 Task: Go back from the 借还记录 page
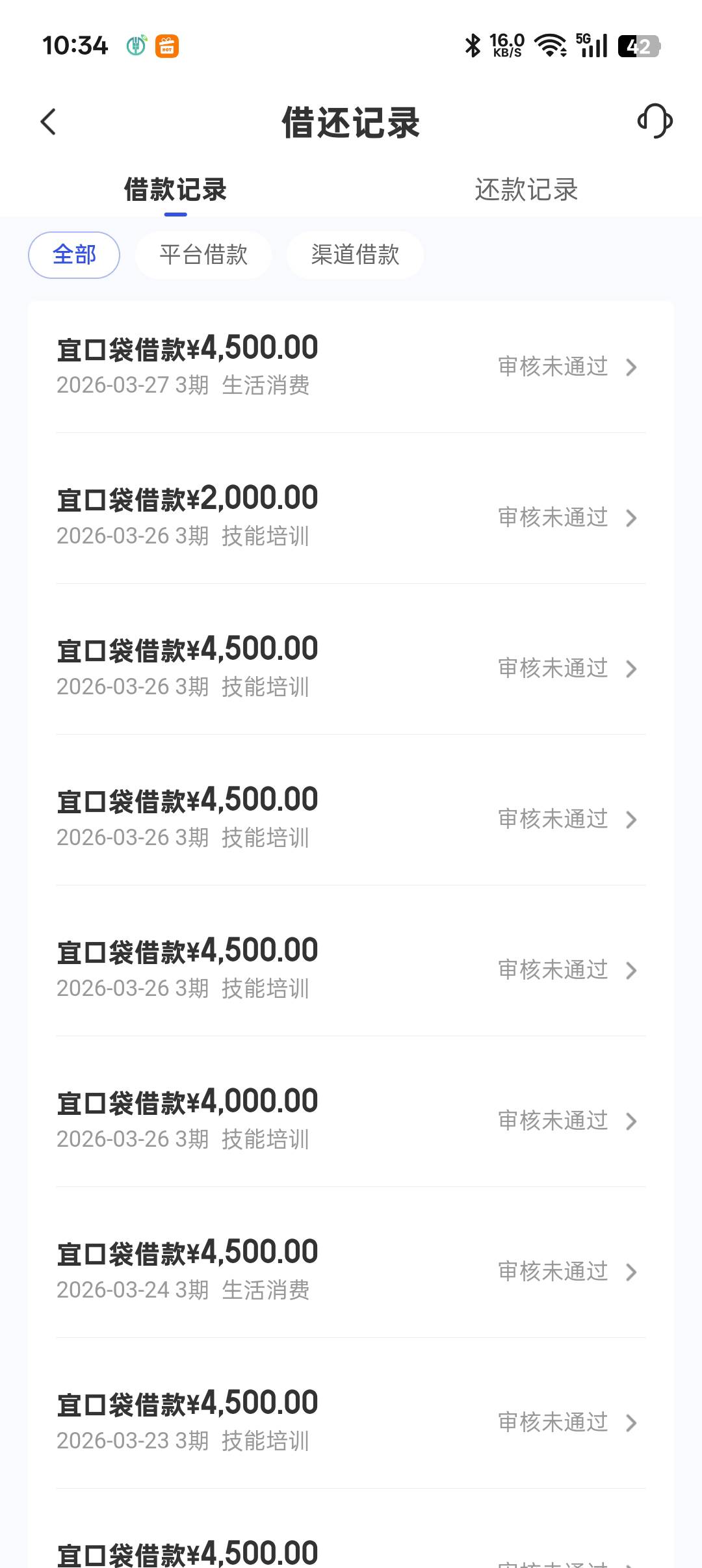49,122
